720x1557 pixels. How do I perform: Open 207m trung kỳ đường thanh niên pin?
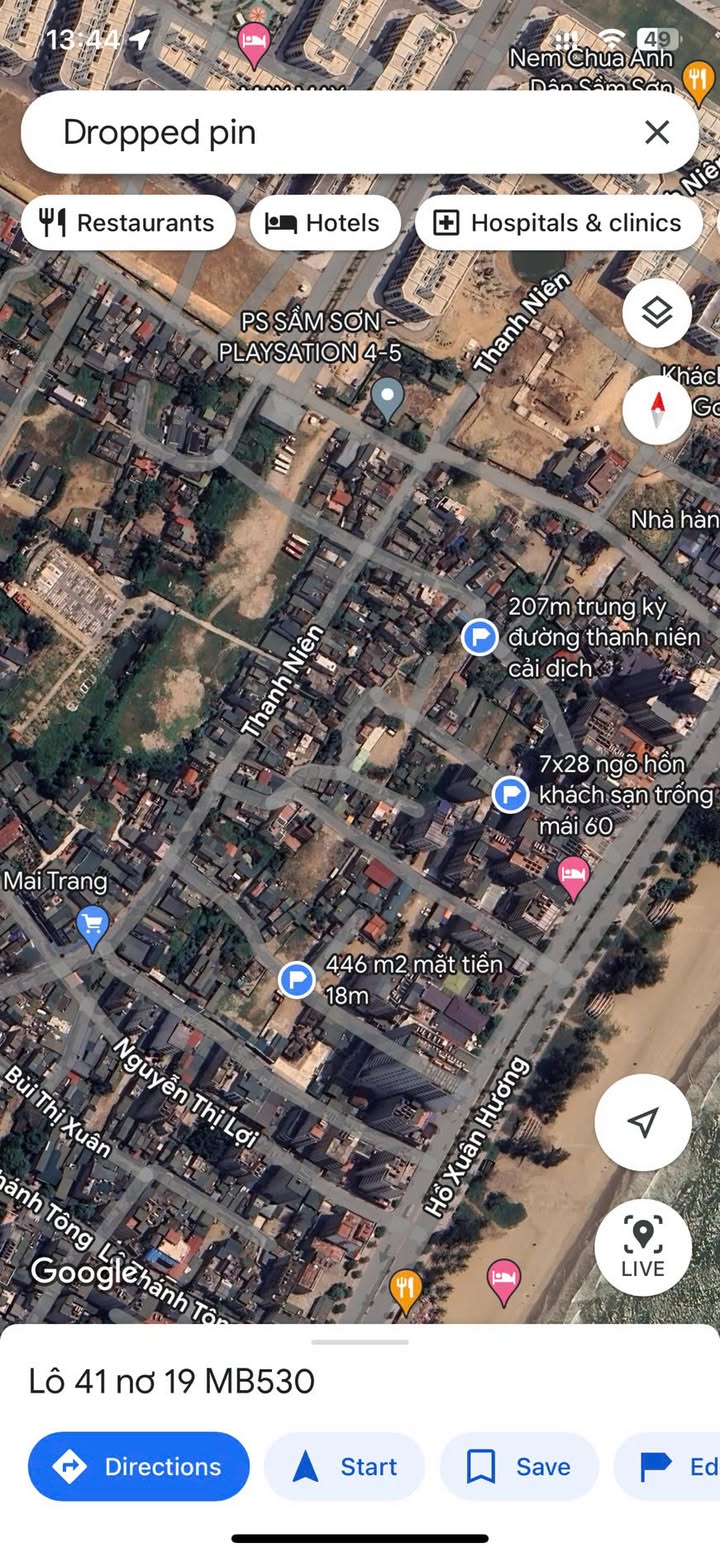tap(480, 636)
